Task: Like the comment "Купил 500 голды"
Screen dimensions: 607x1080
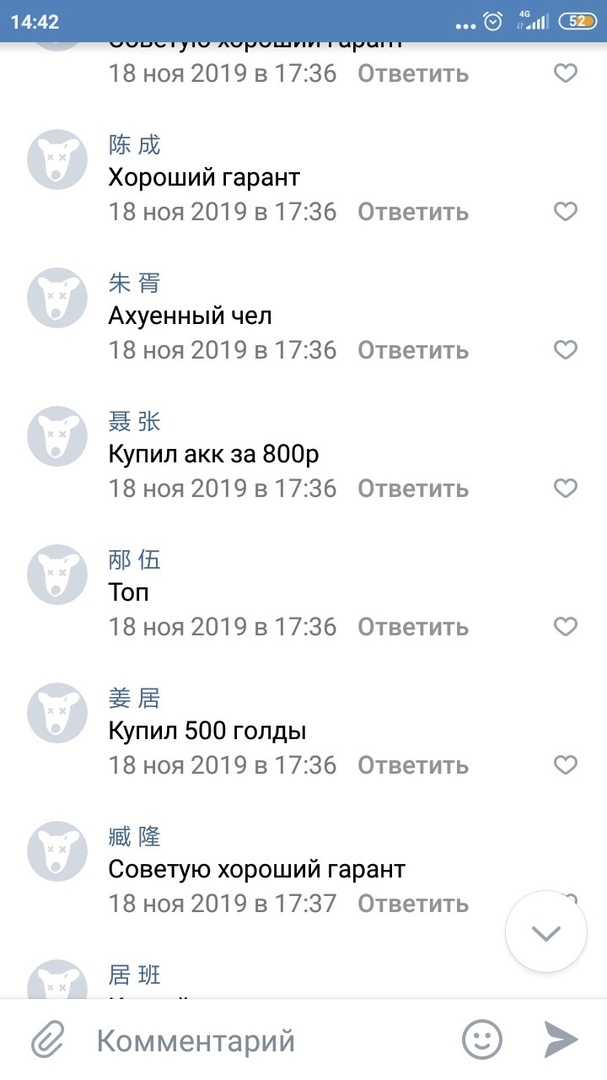Action: pos(565,765)
